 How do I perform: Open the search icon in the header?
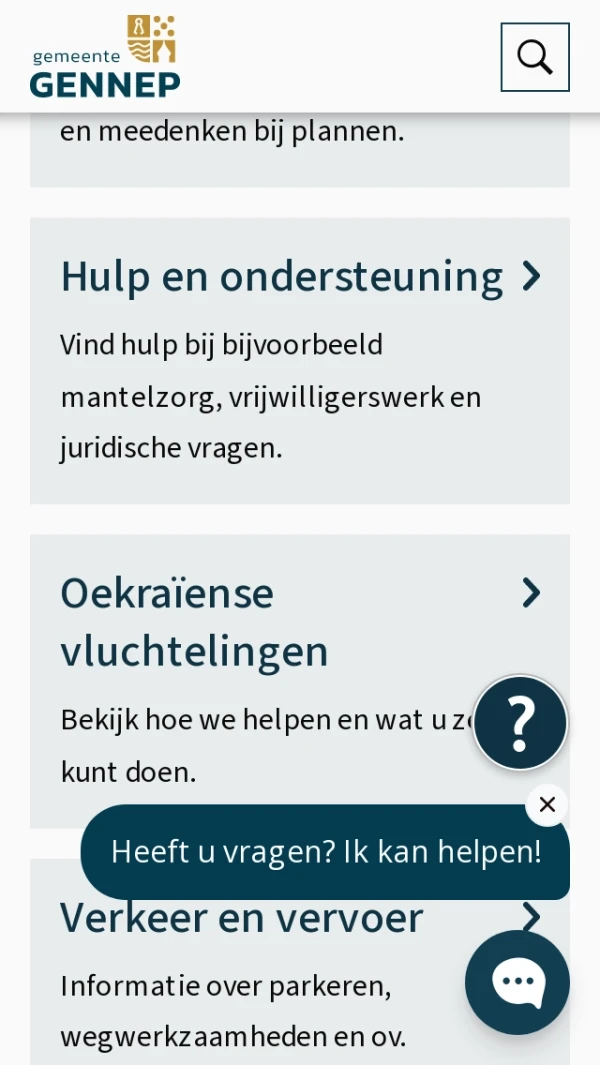tap(534, 57)
